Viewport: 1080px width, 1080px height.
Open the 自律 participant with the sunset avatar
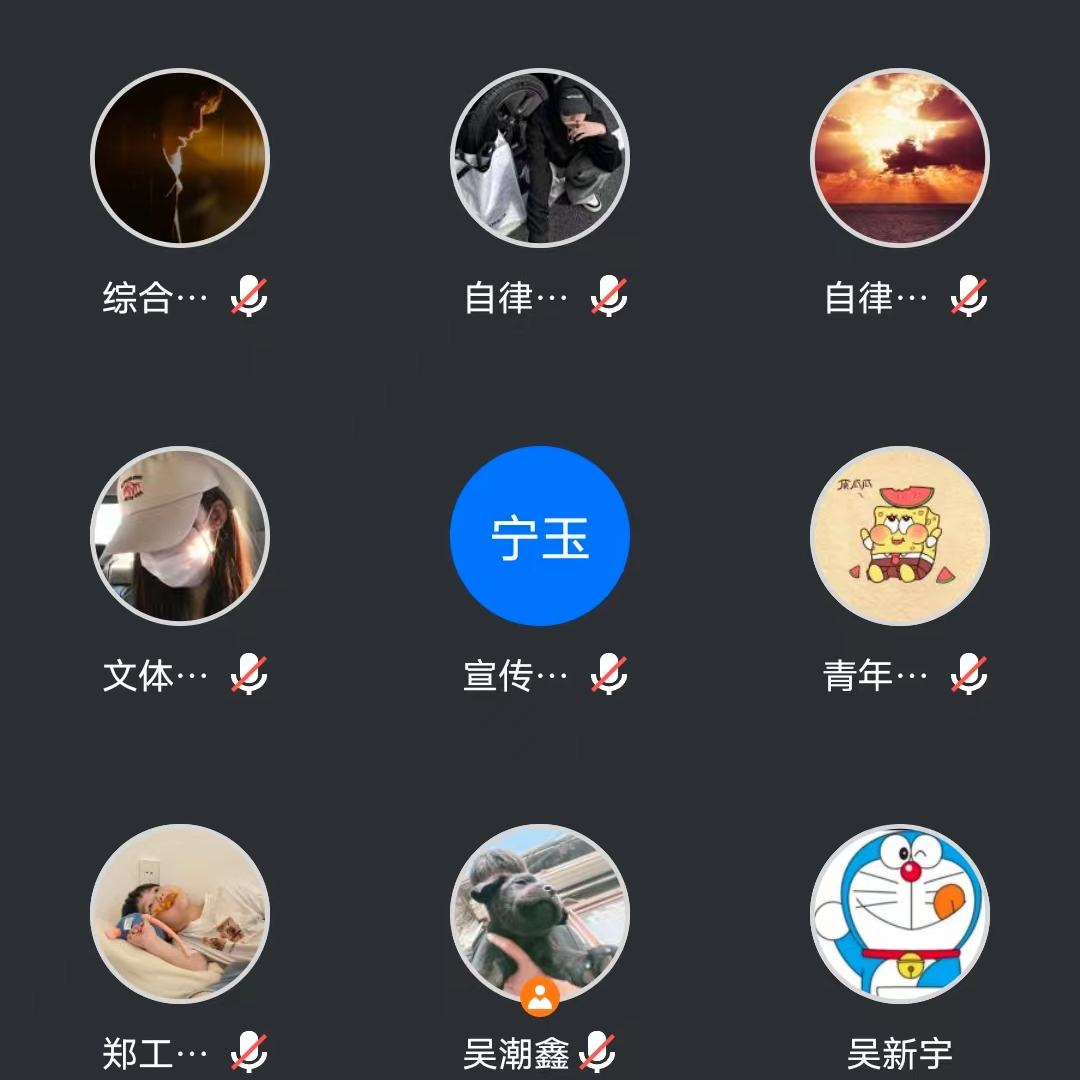pos(899,158)
